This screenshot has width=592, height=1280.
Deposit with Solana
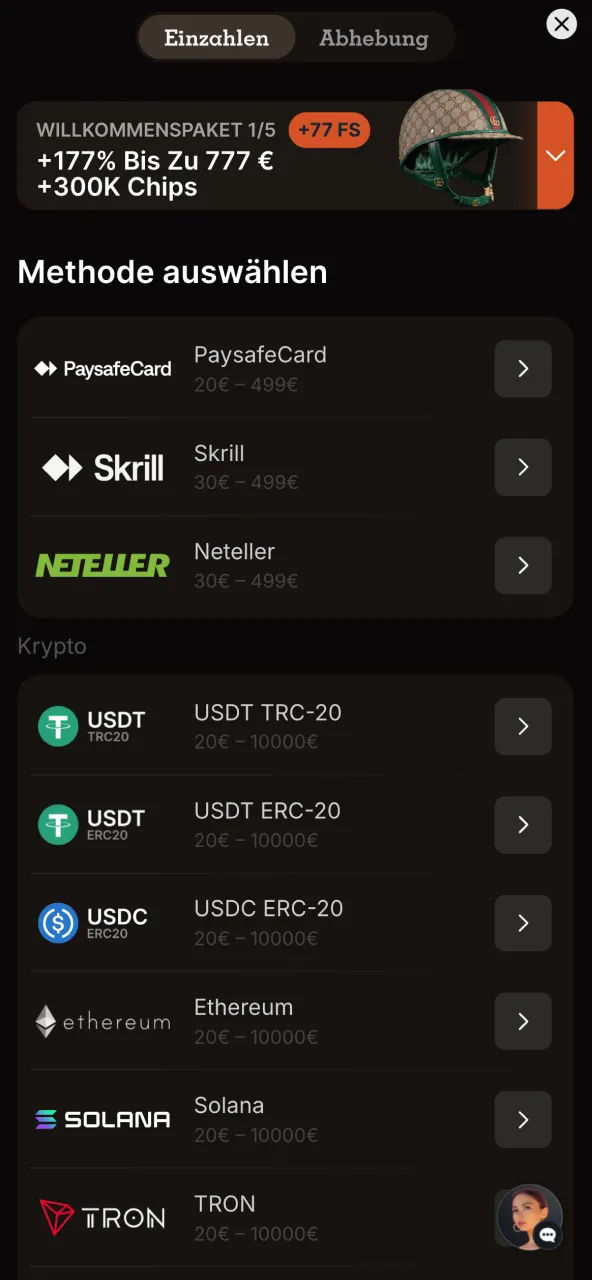tap(295, 1120)
